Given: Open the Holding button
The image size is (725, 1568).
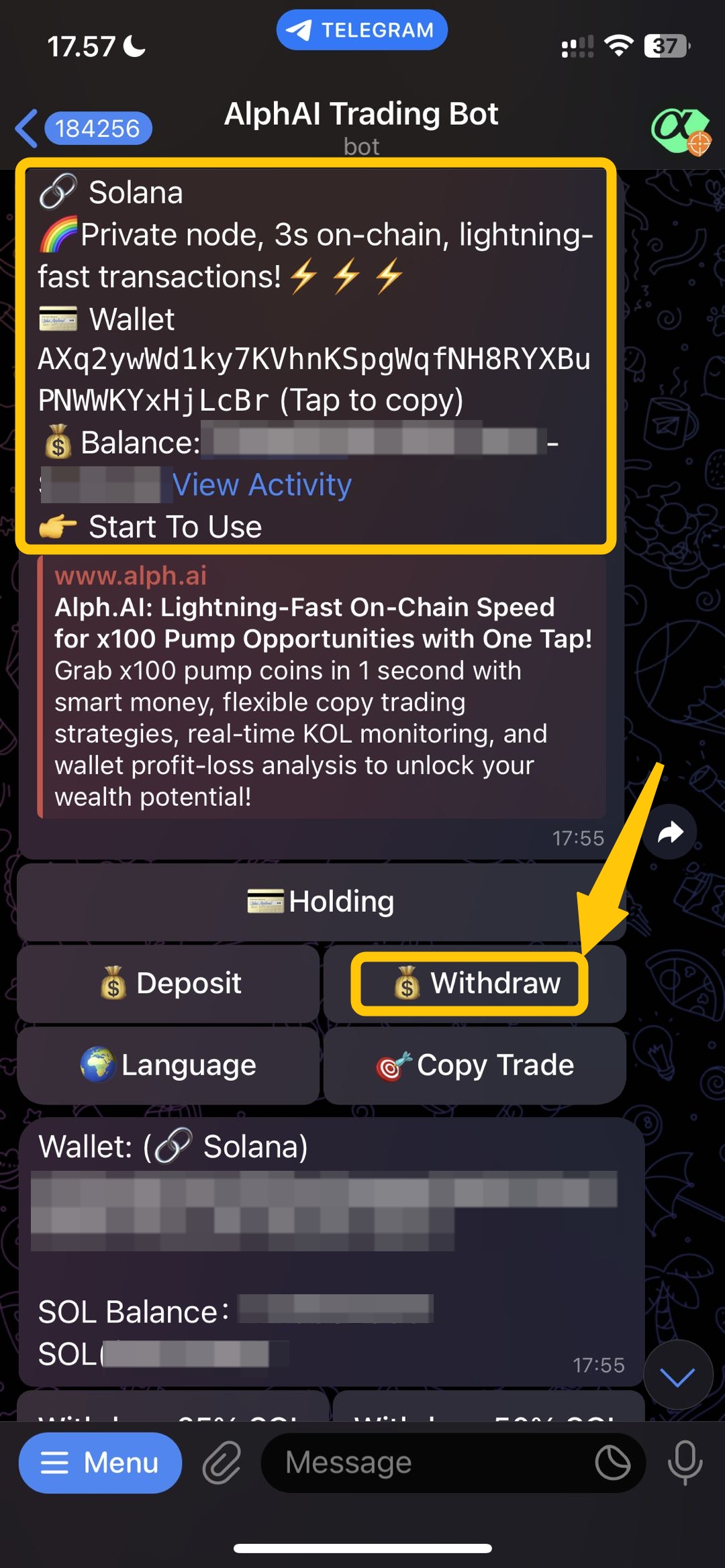Looking at the screenshot, I should click(321, 902).
